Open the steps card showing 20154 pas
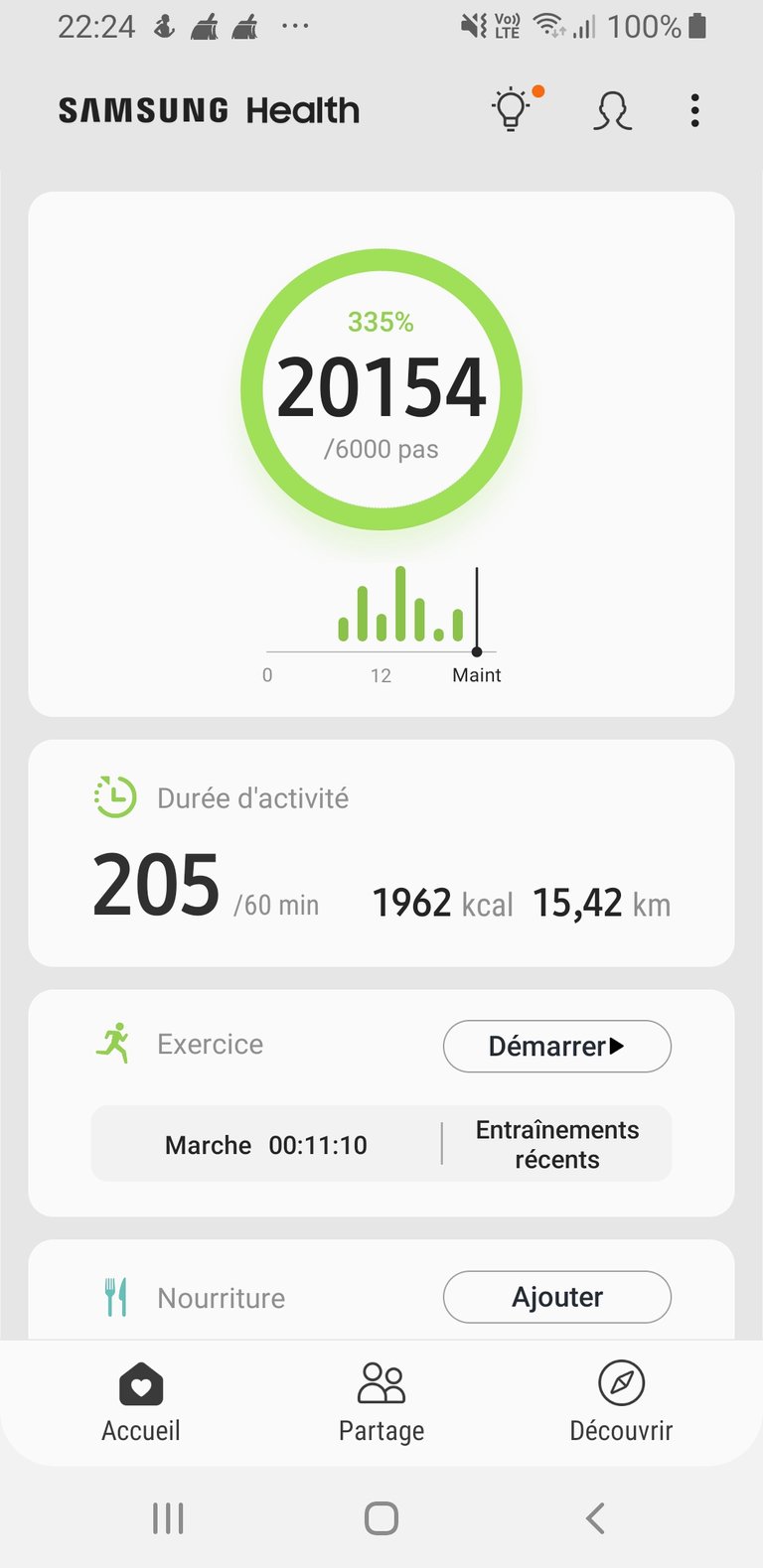 pyautogui.click(x=381, y=389)
